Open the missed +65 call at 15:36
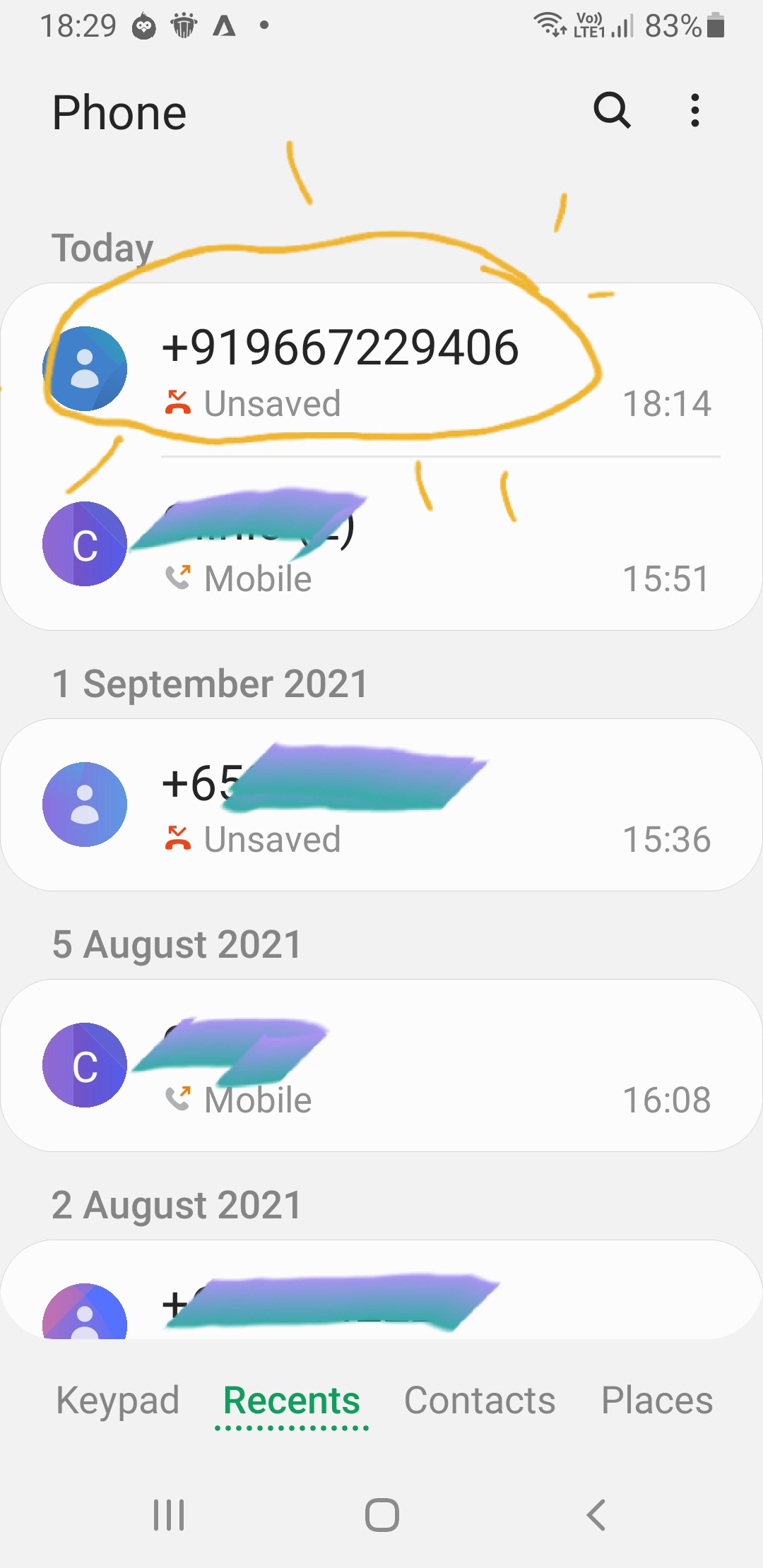 [x=381, y=804]
